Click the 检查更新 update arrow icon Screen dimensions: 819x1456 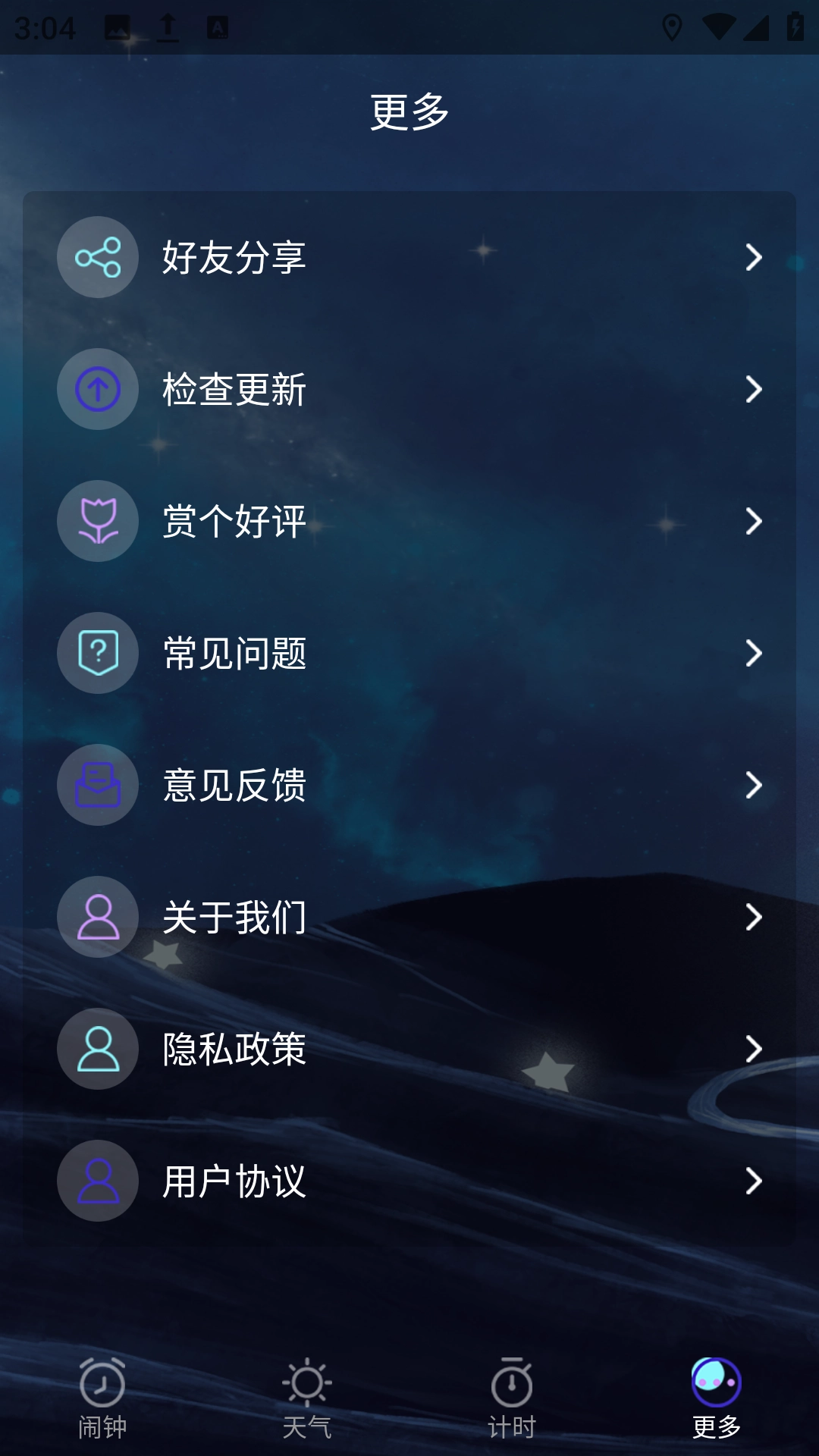tap(98, 389)
